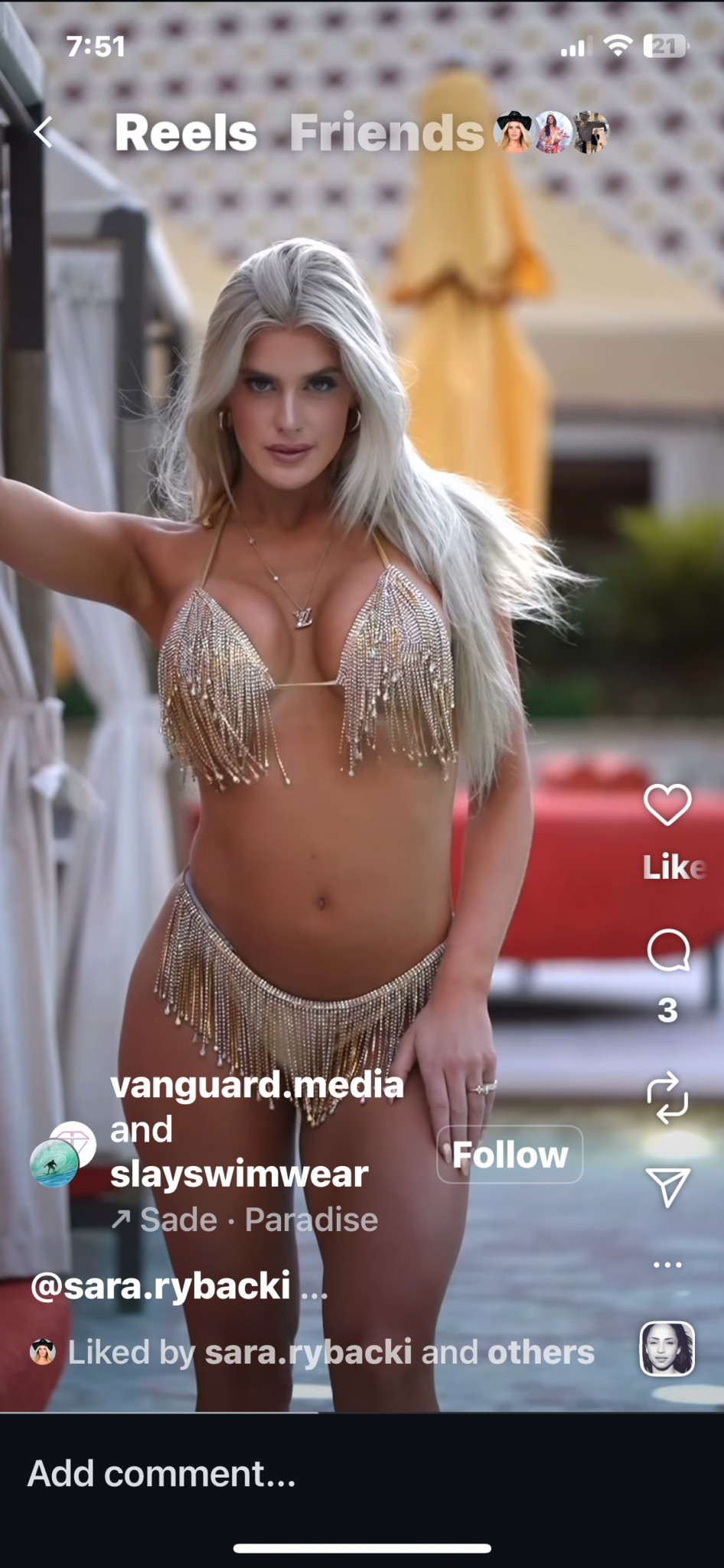Screen dimensions: 724x1568
Task: Open vanguard.media profile name
Action: [257, 1085]
